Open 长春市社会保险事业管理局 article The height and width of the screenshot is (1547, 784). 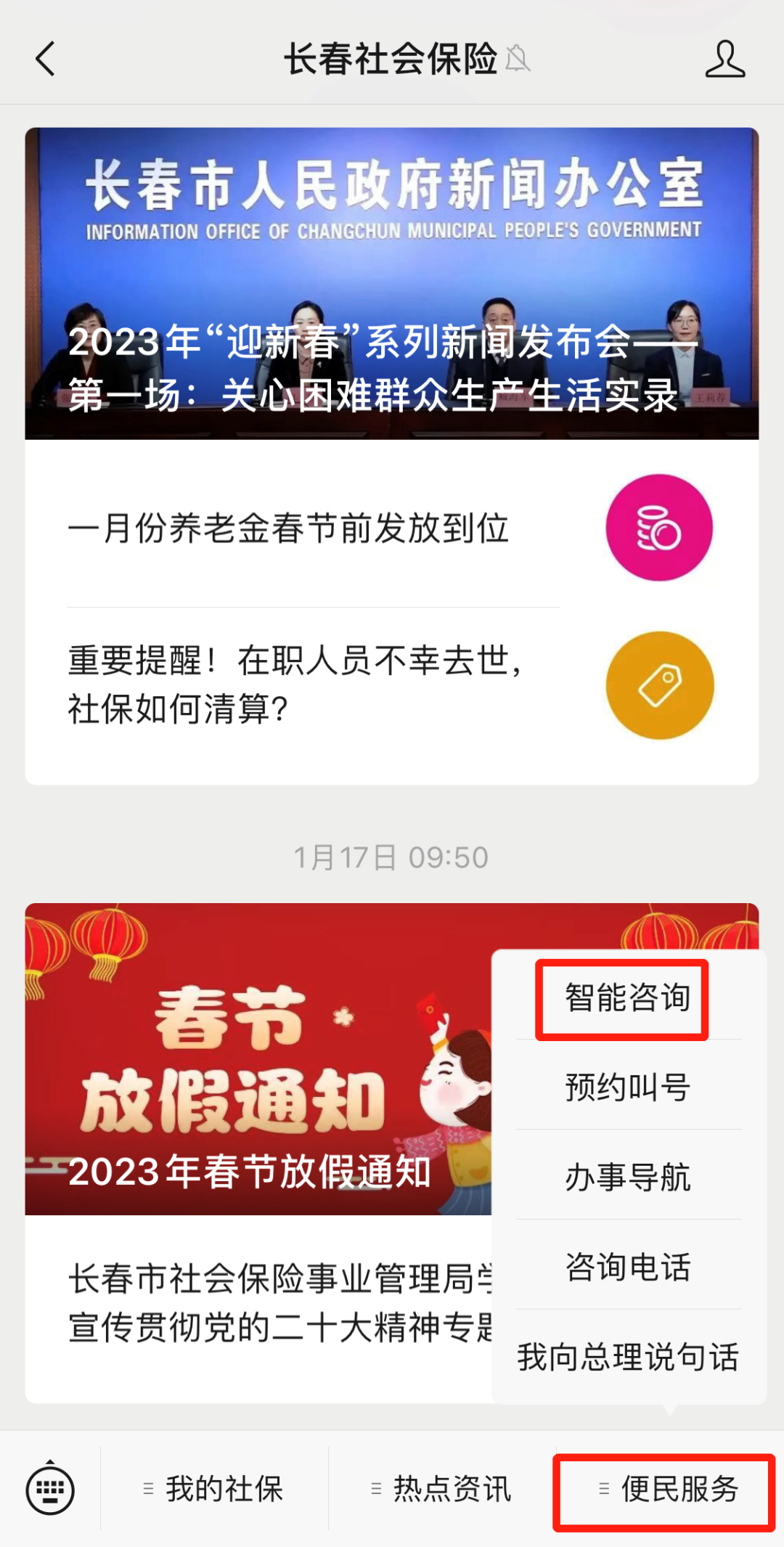[x=276, y=1303]
